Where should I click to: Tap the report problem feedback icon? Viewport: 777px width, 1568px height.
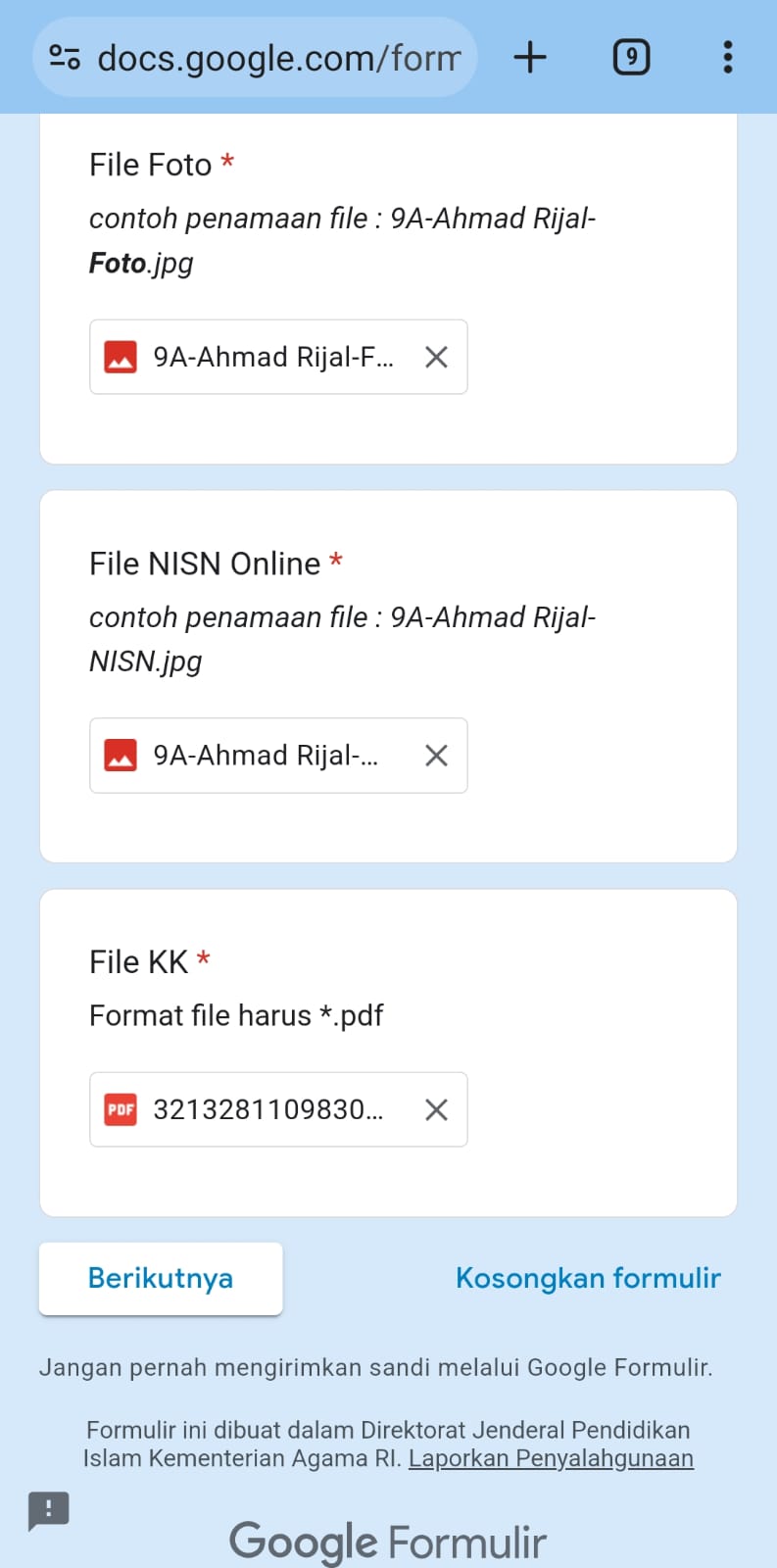pyautogui.click(x=48, y=1510)
